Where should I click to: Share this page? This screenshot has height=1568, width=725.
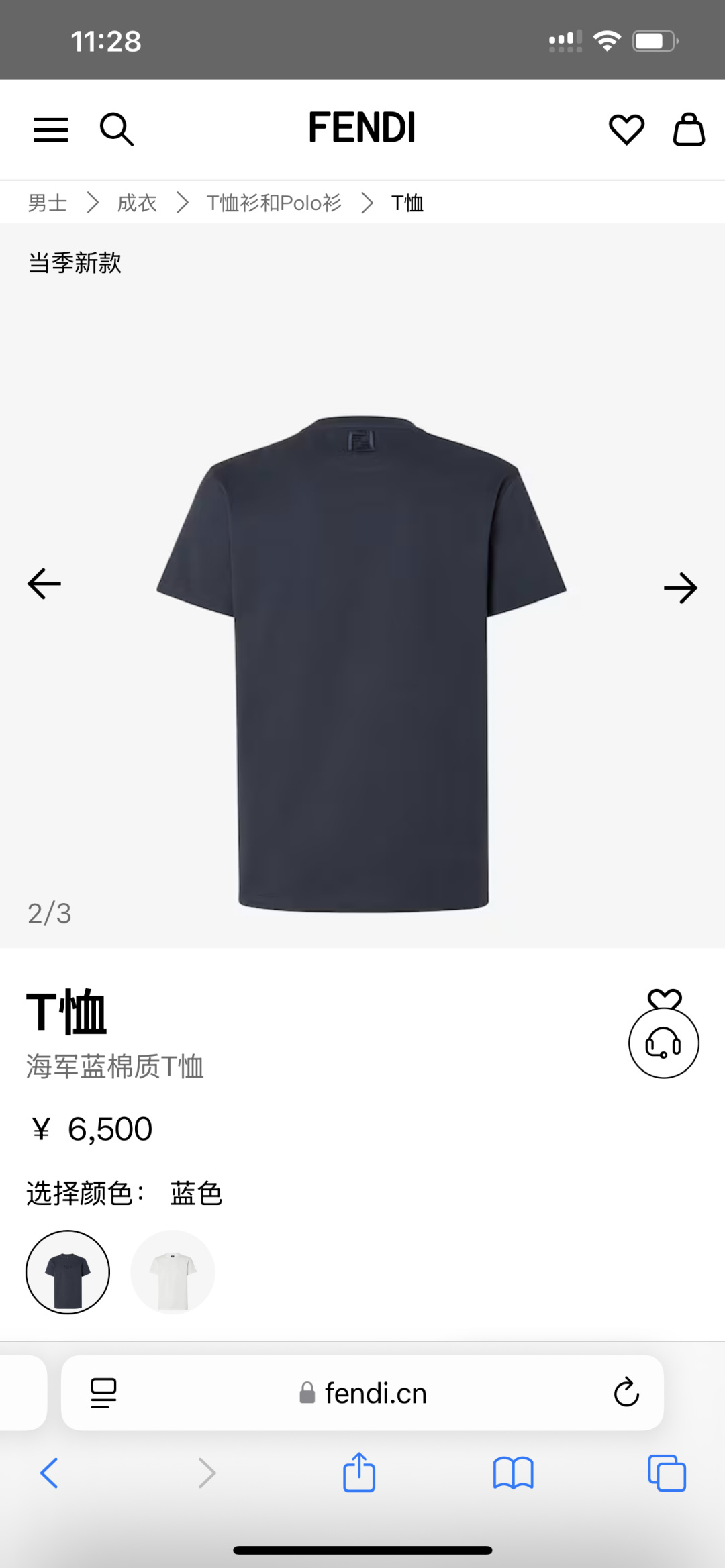tap(359, 1473)
